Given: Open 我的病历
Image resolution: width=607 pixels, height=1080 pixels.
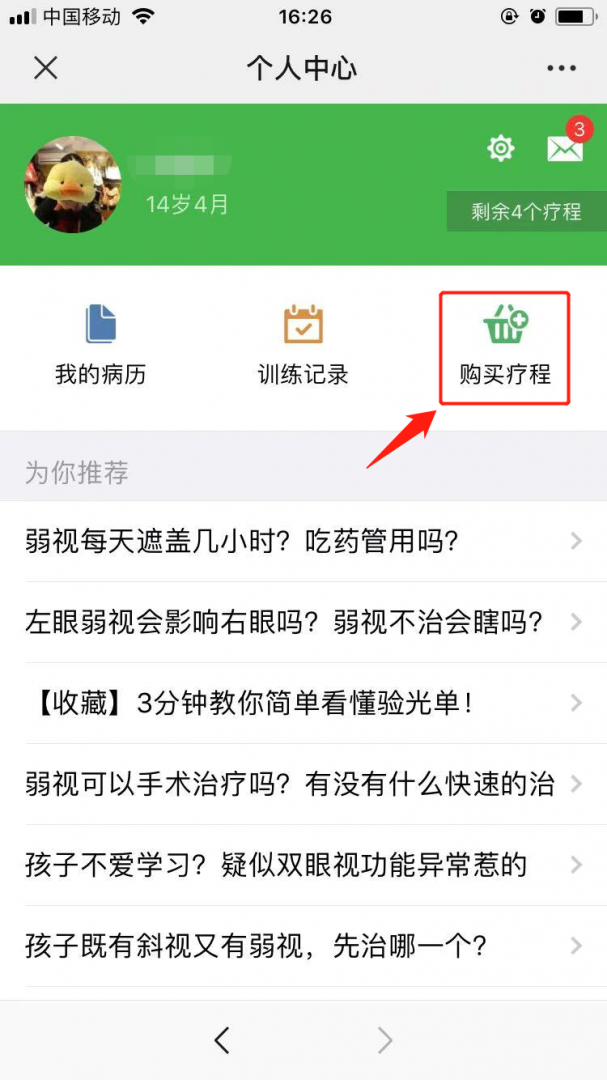Looking at the screenshot, I should 101,345.
